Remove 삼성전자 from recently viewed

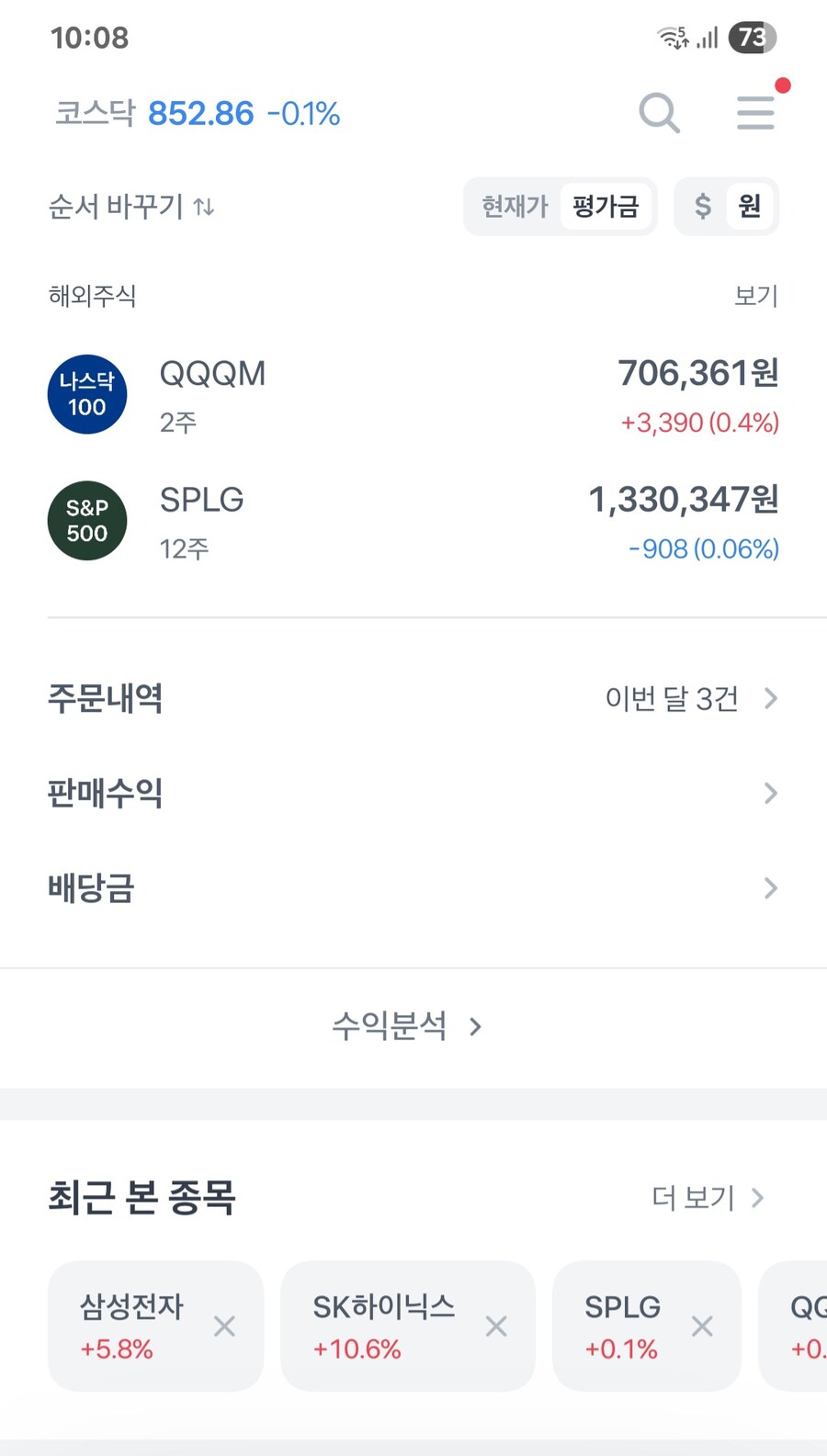click(223, 1326)
